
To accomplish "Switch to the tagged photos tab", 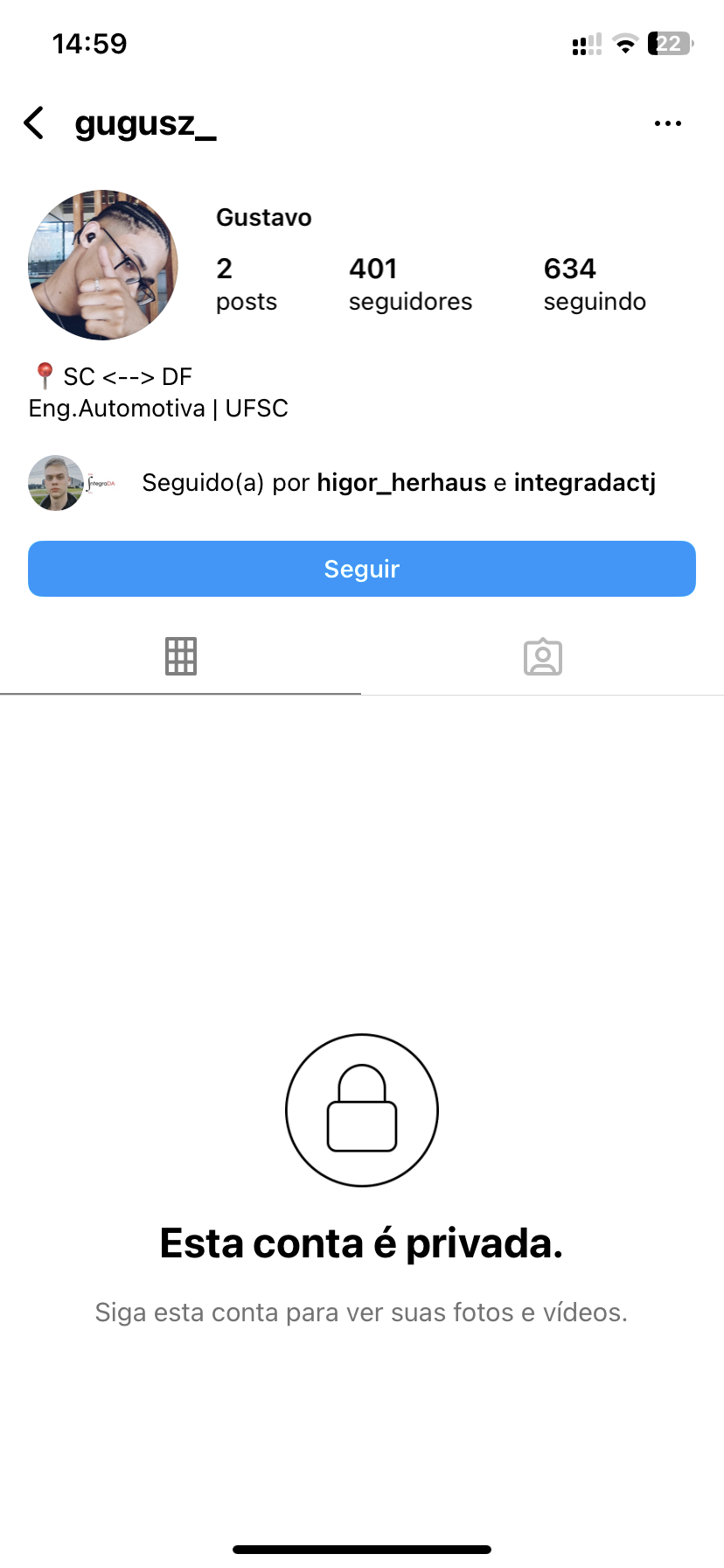I will [543, 656].
